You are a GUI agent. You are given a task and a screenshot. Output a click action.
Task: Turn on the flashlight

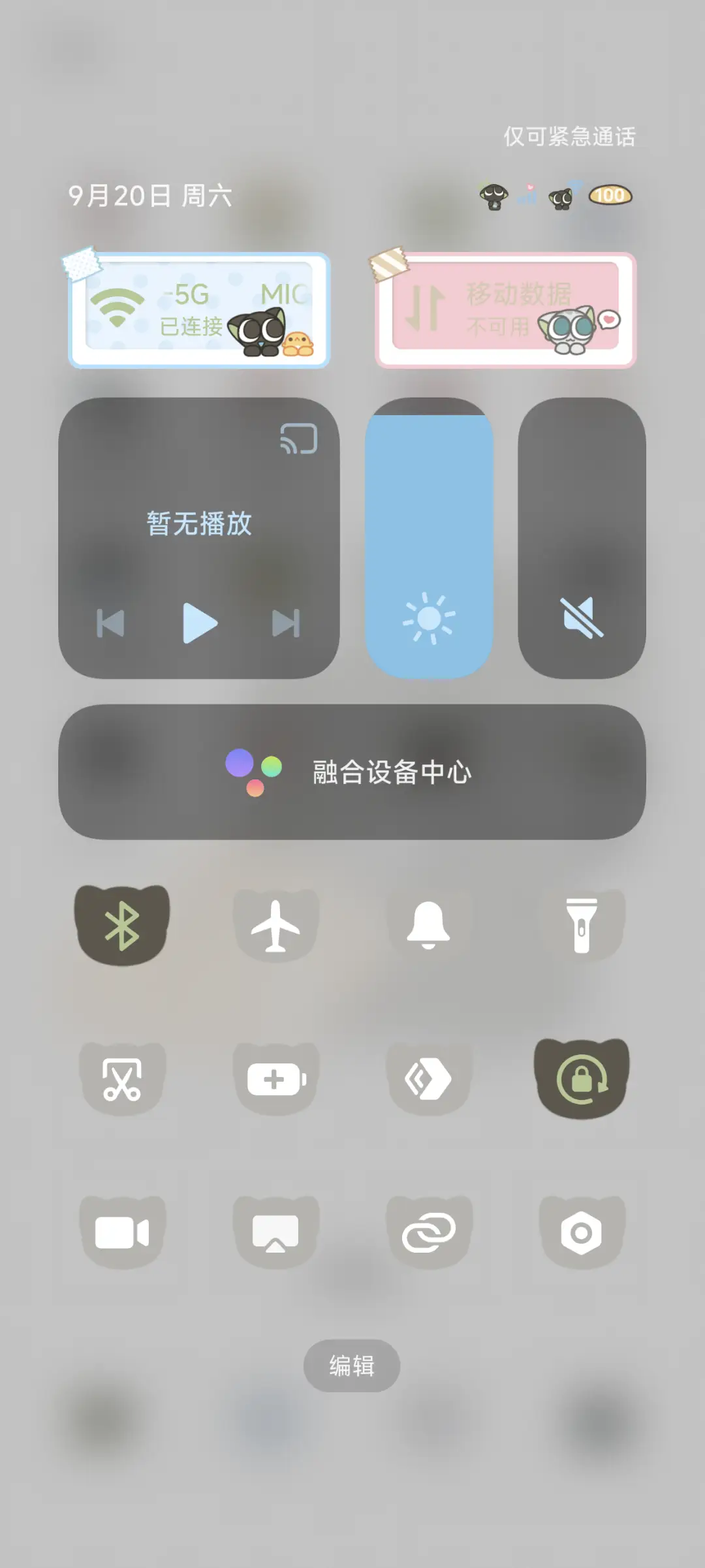tap(583, 924)
